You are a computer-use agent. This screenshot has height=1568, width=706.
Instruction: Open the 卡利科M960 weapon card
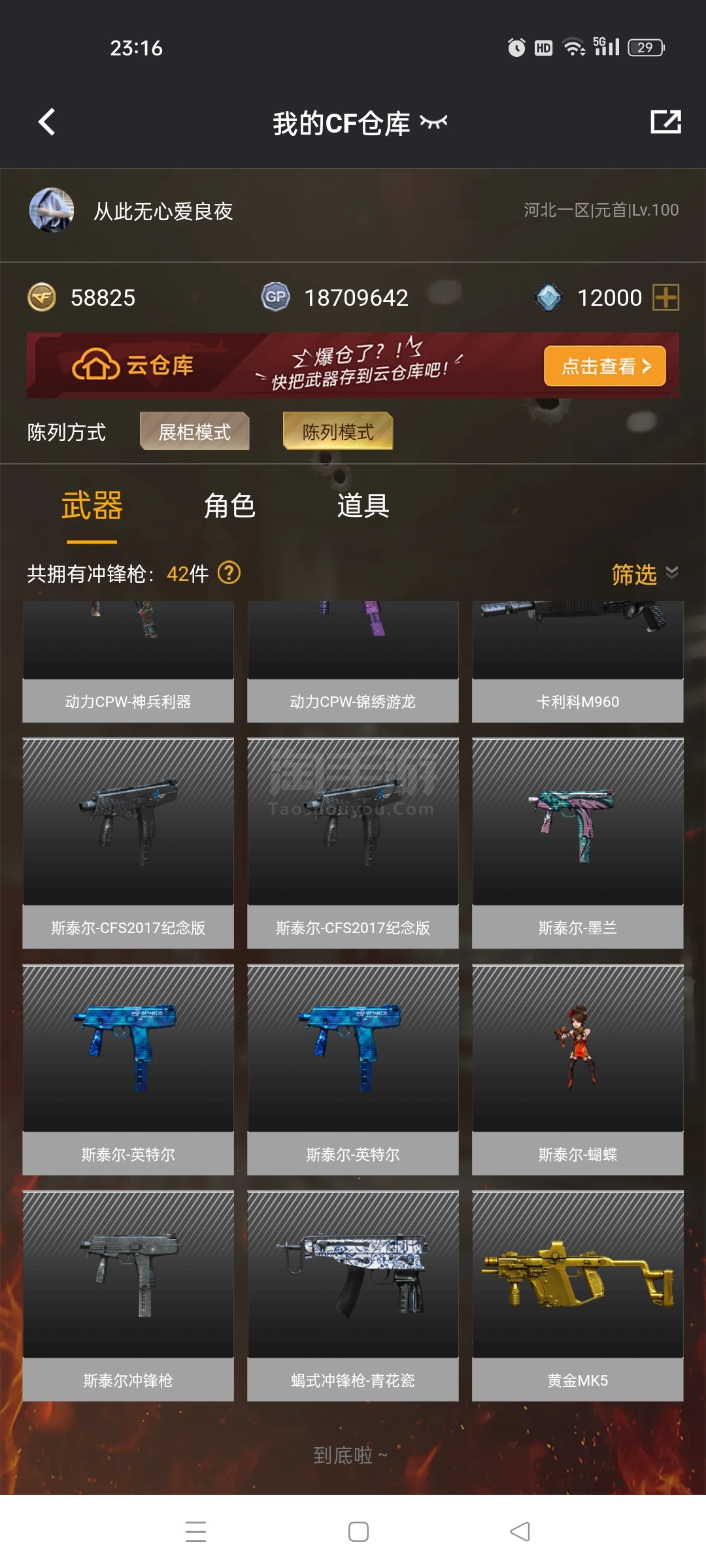click(577, 661)
